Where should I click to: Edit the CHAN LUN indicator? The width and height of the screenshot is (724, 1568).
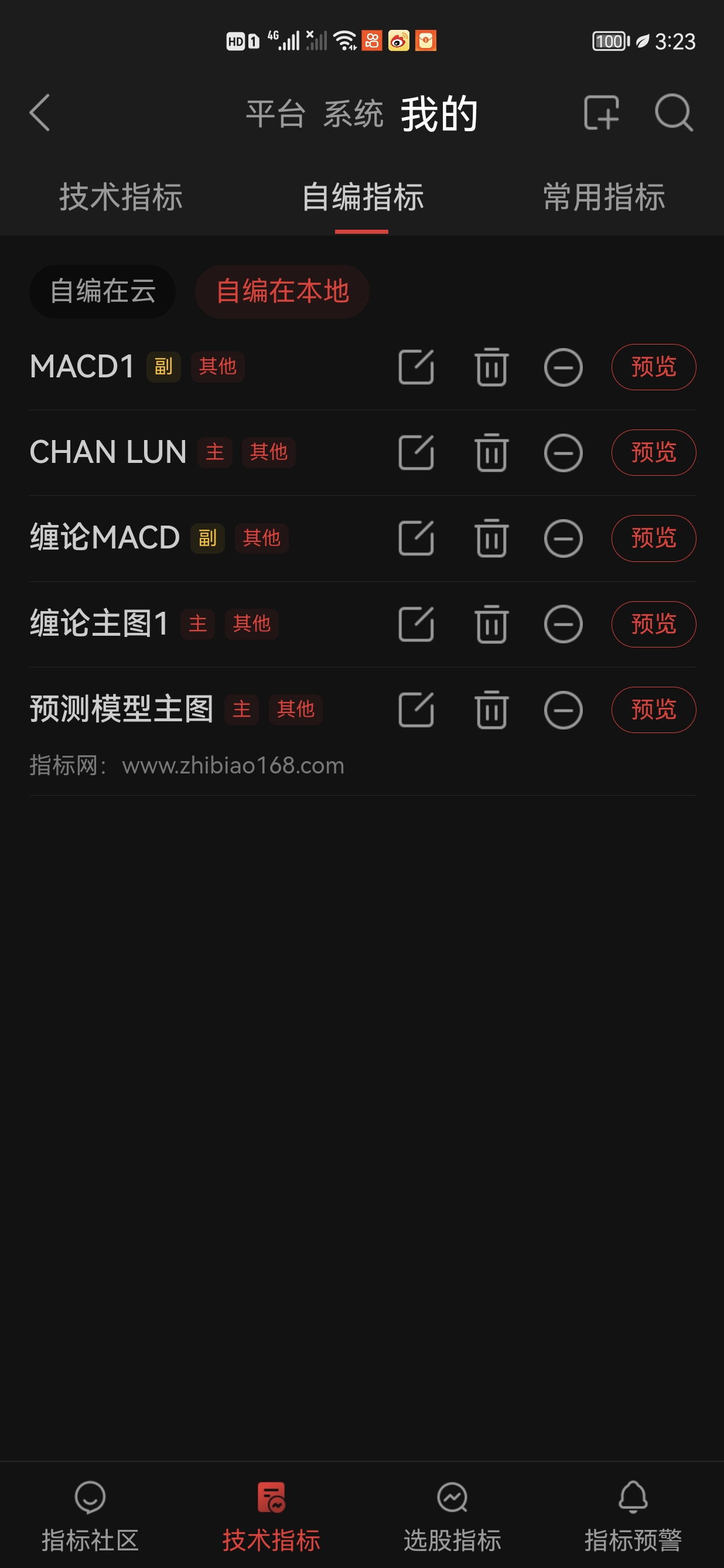(416, 452)
